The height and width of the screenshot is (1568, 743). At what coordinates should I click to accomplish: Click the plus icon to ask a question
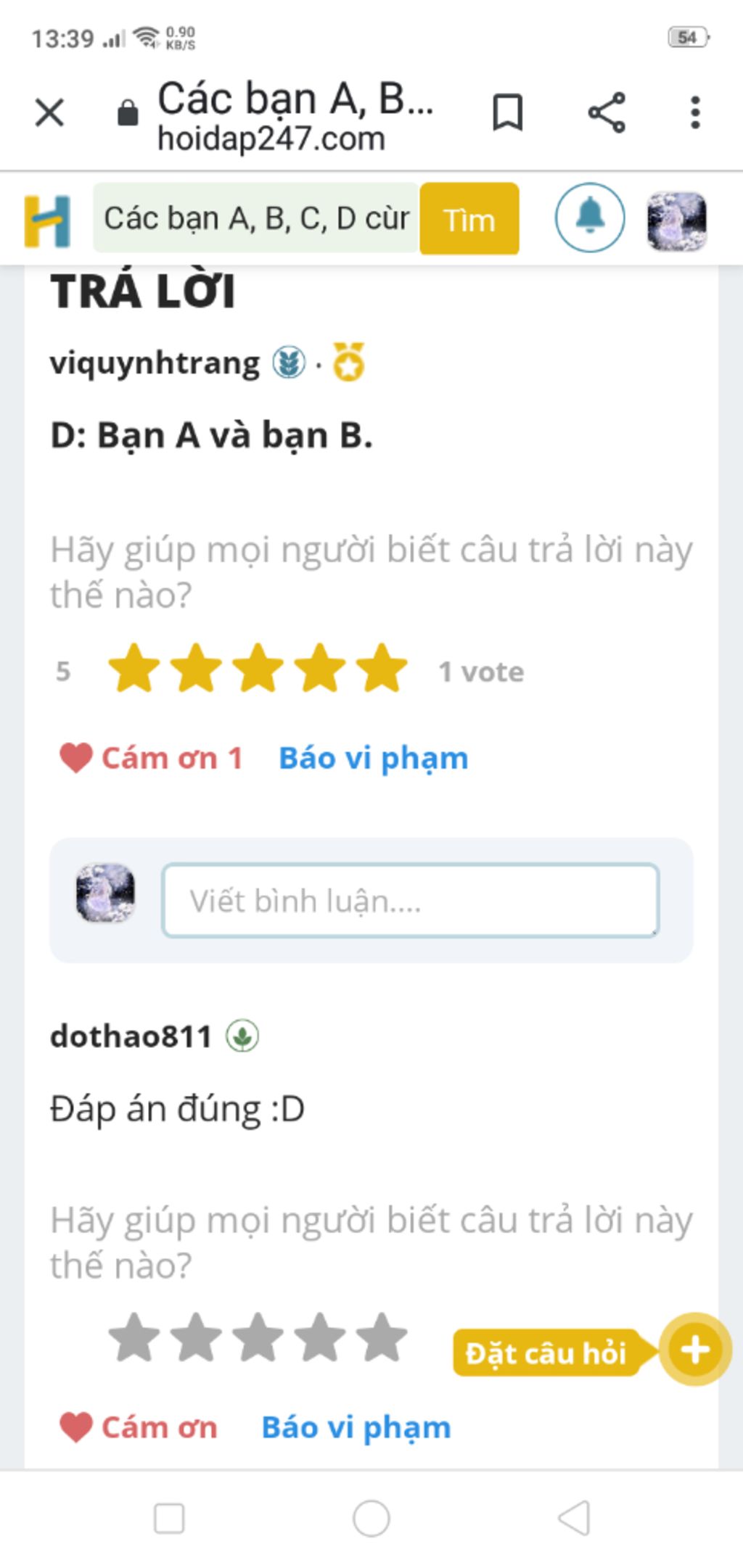[694, 1350]
